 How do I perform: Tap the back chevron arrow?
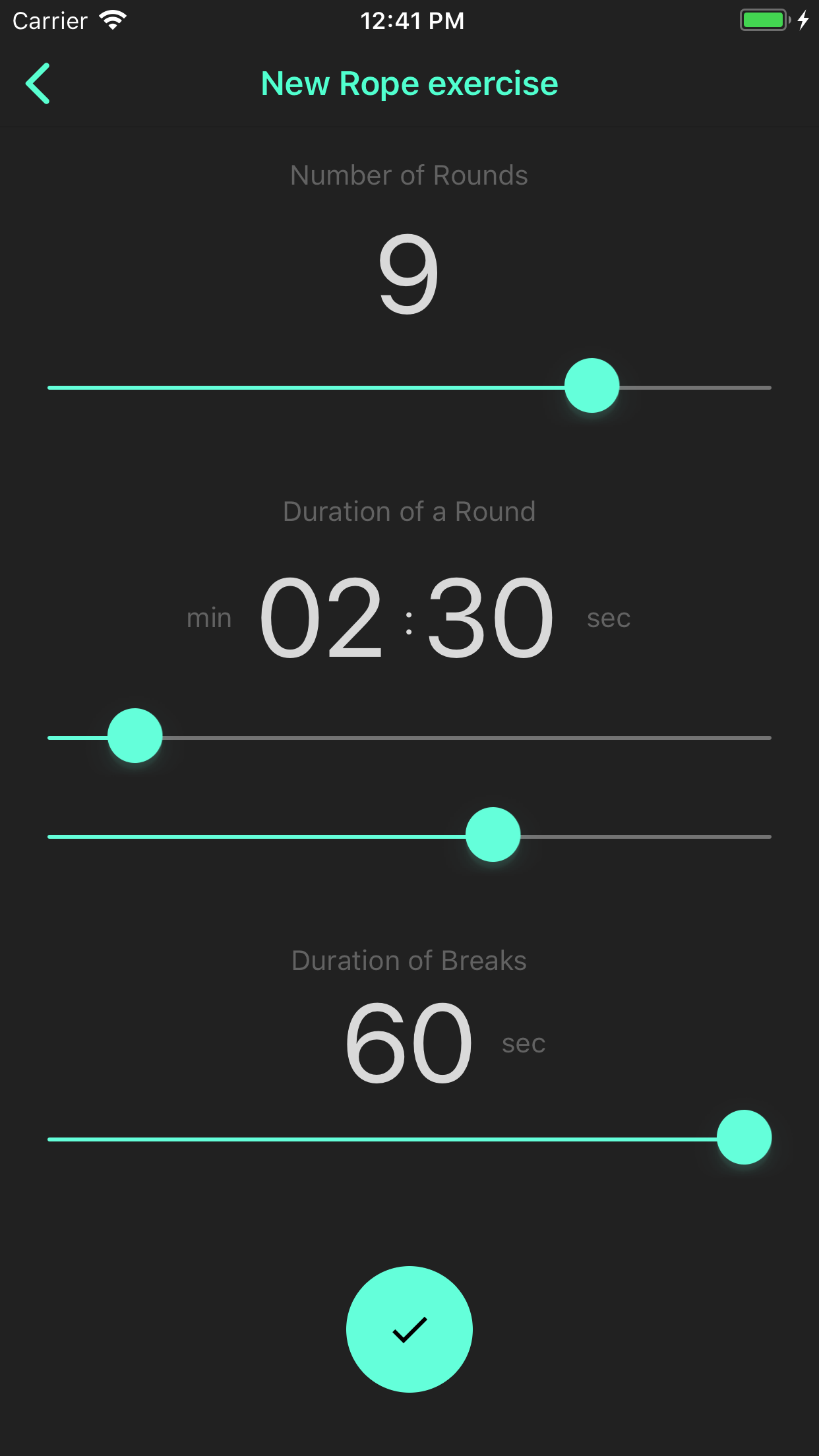click(x=38, y=83)
